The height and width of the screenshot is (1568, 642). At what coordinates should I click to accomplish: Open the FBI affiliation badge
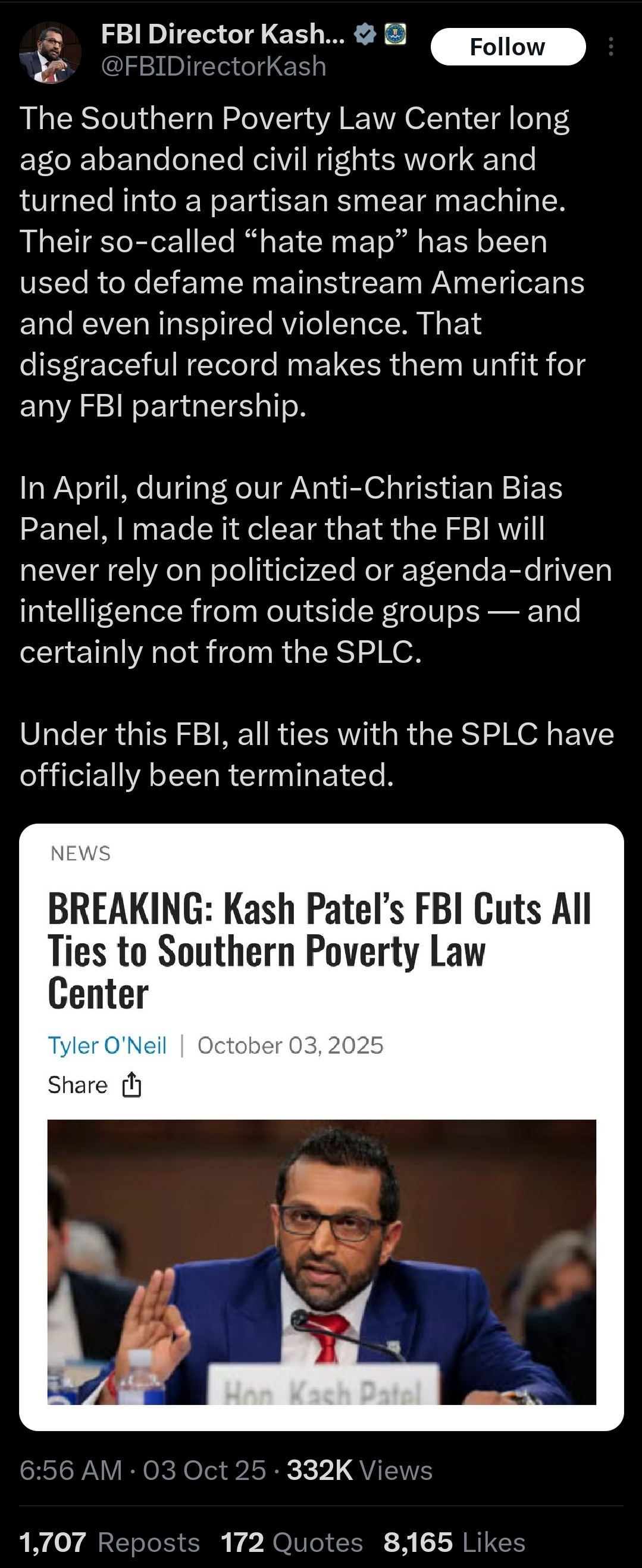pos(396,35)
